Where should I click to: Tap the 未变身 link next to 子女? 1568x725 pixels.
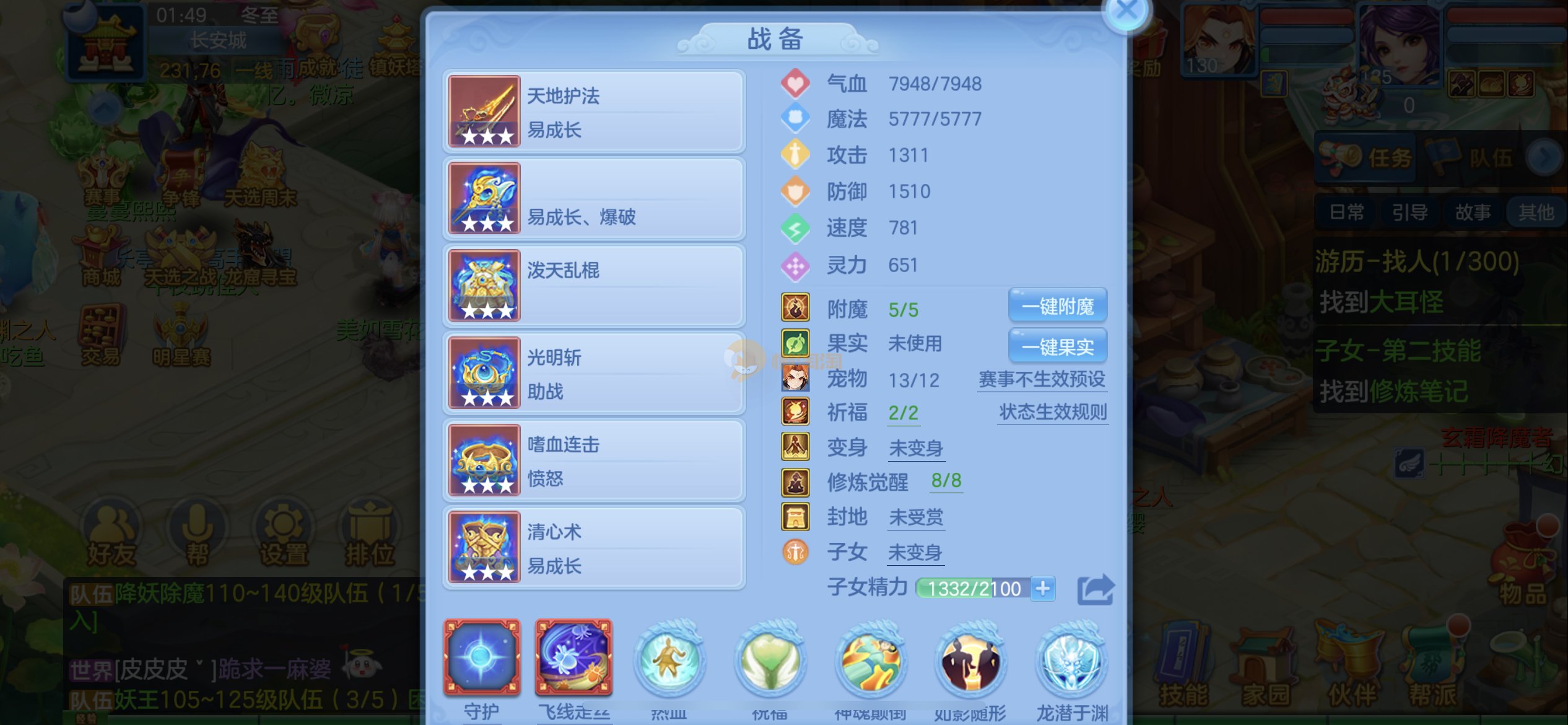(915, 552)
